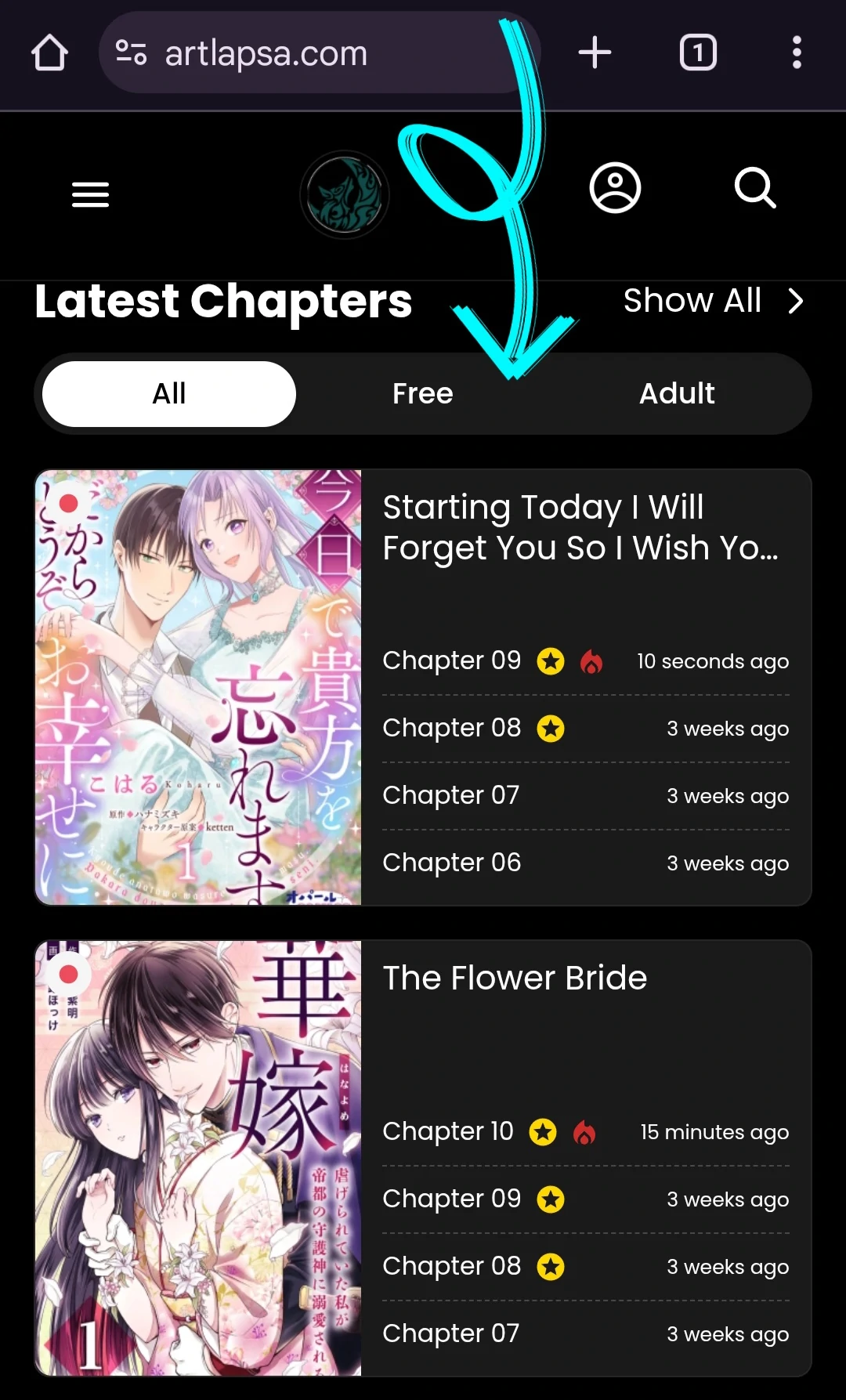Tap the browser home button
This screenshot has width=846, height=1400.
click(49, 53)
